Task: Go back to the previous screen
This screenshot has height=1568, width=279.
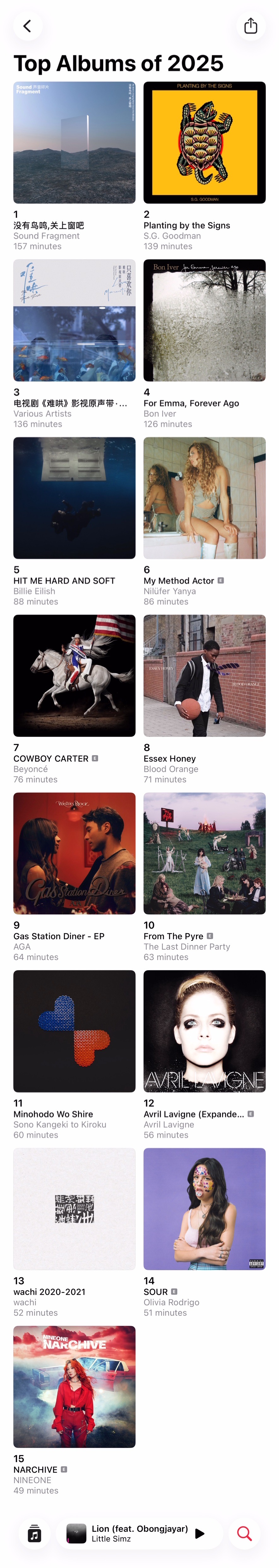Action: click(x=27, y=26)
